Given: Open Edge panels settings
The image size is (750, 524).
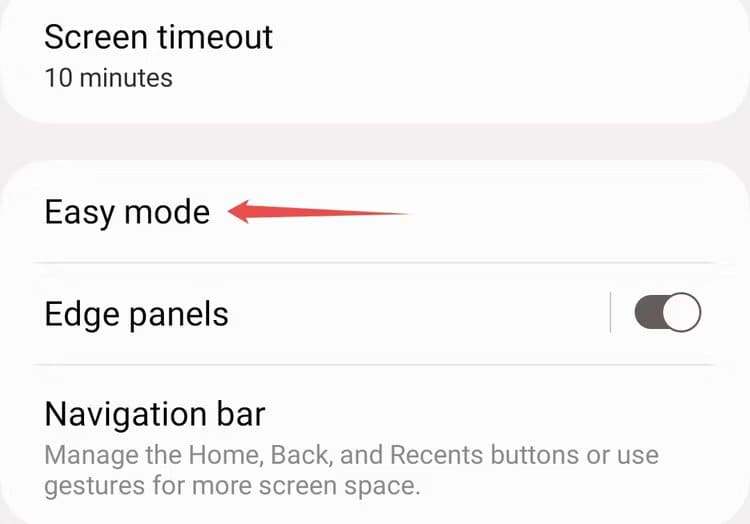Looking at the screenshot, I should pyautogui.click(x=137, y=314).
